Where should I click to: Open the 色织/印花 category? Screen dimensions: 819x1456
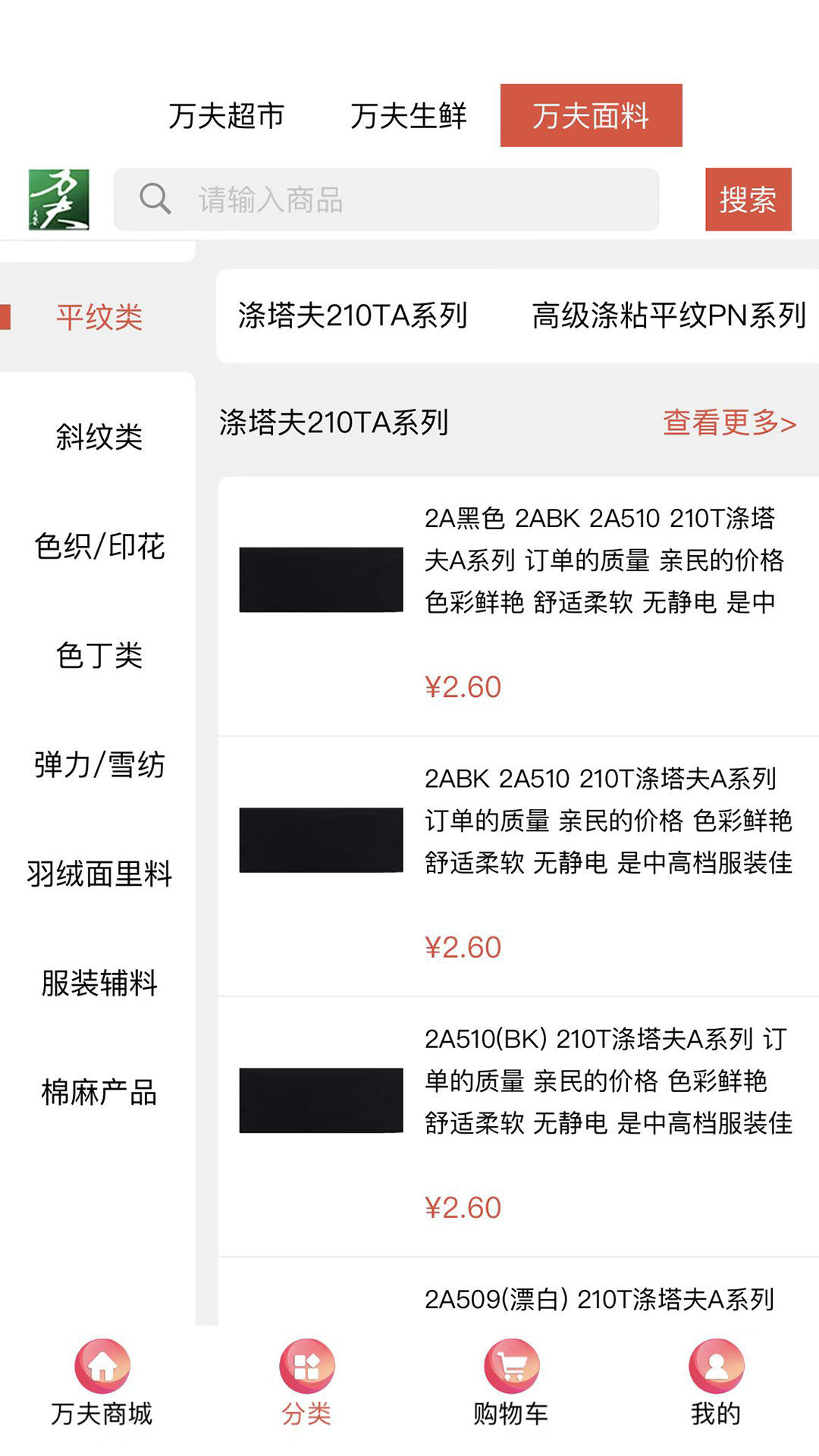coord(99,546)
